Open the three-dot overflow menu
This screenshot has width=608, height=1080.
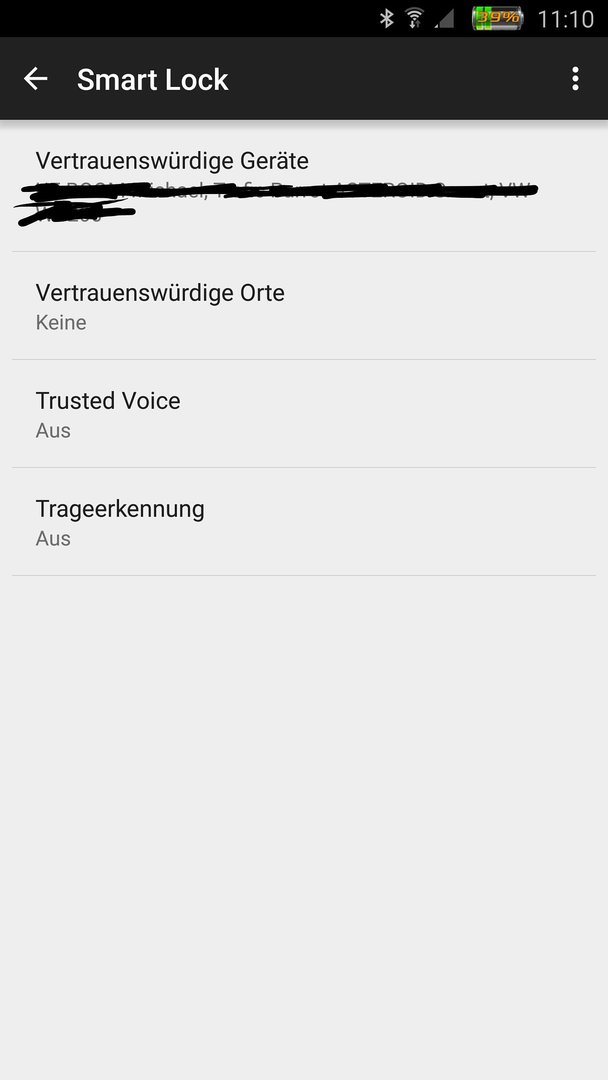[575, 79]
